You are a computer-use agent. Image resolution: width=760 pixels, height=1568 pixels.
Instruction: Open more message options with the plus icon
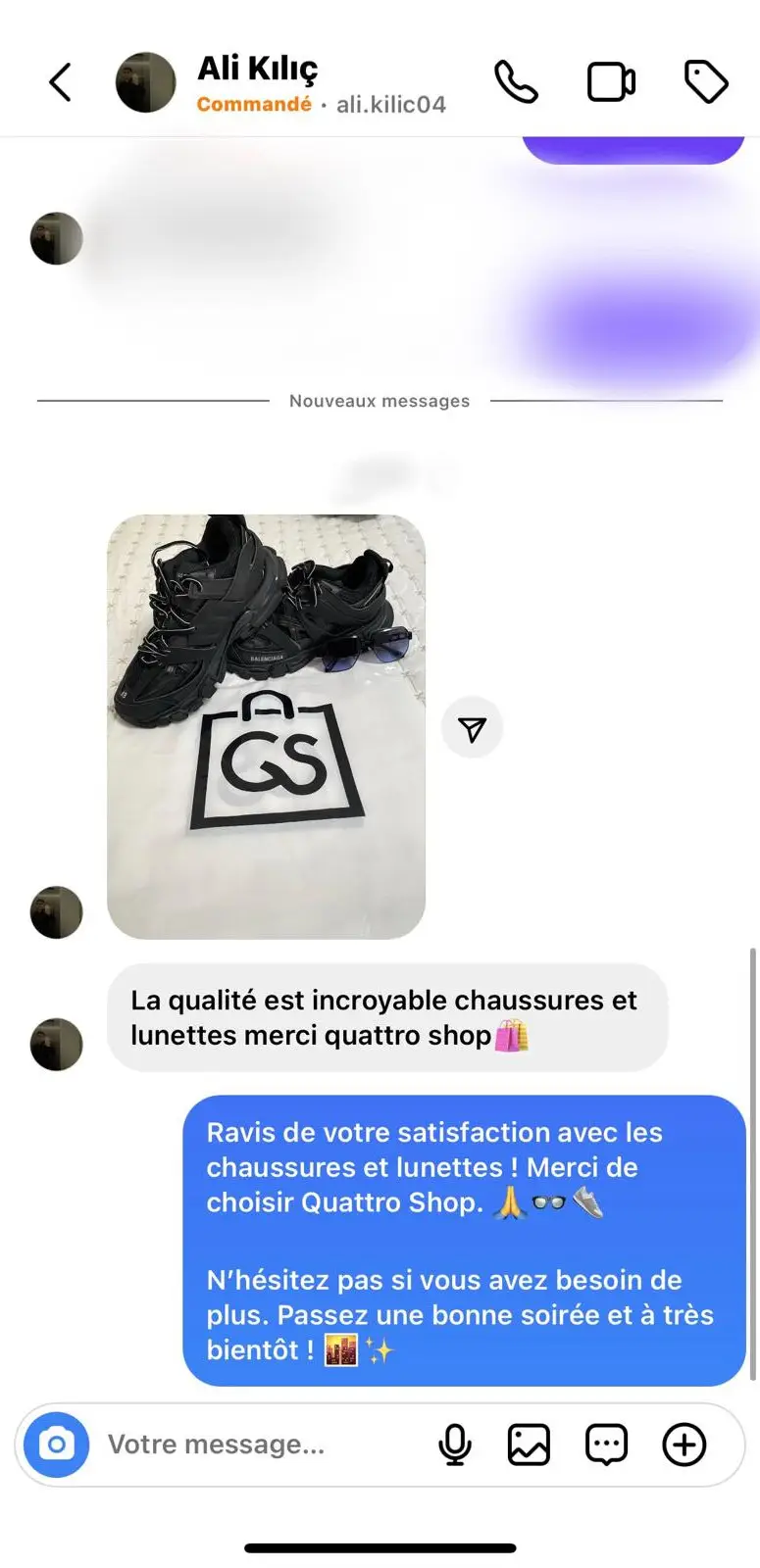[684, 1444]
